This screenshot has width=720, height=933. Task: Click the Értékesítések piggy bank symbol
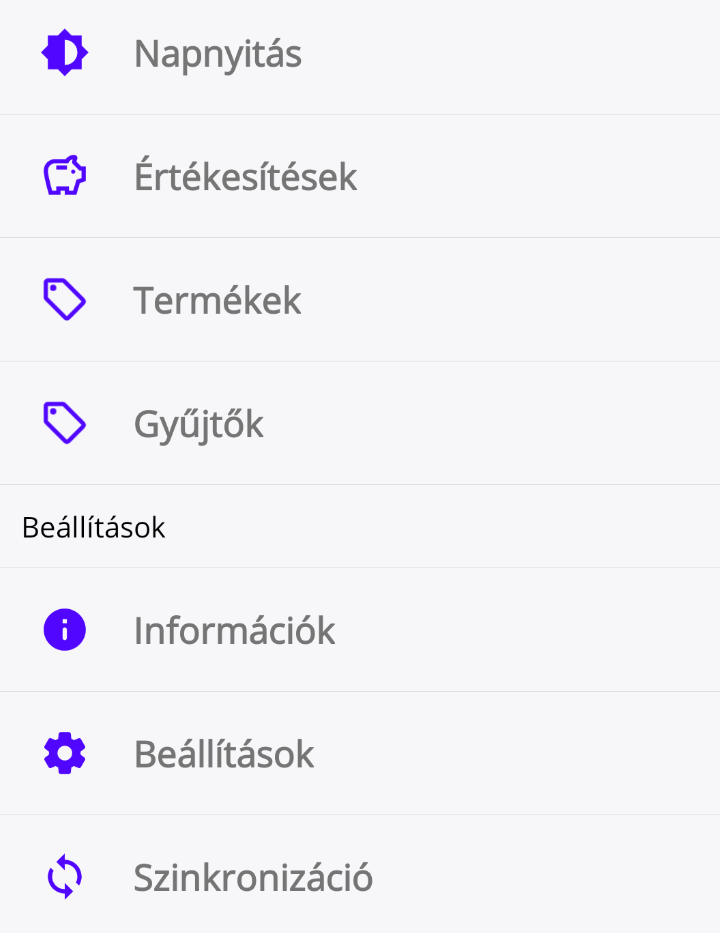64,175
